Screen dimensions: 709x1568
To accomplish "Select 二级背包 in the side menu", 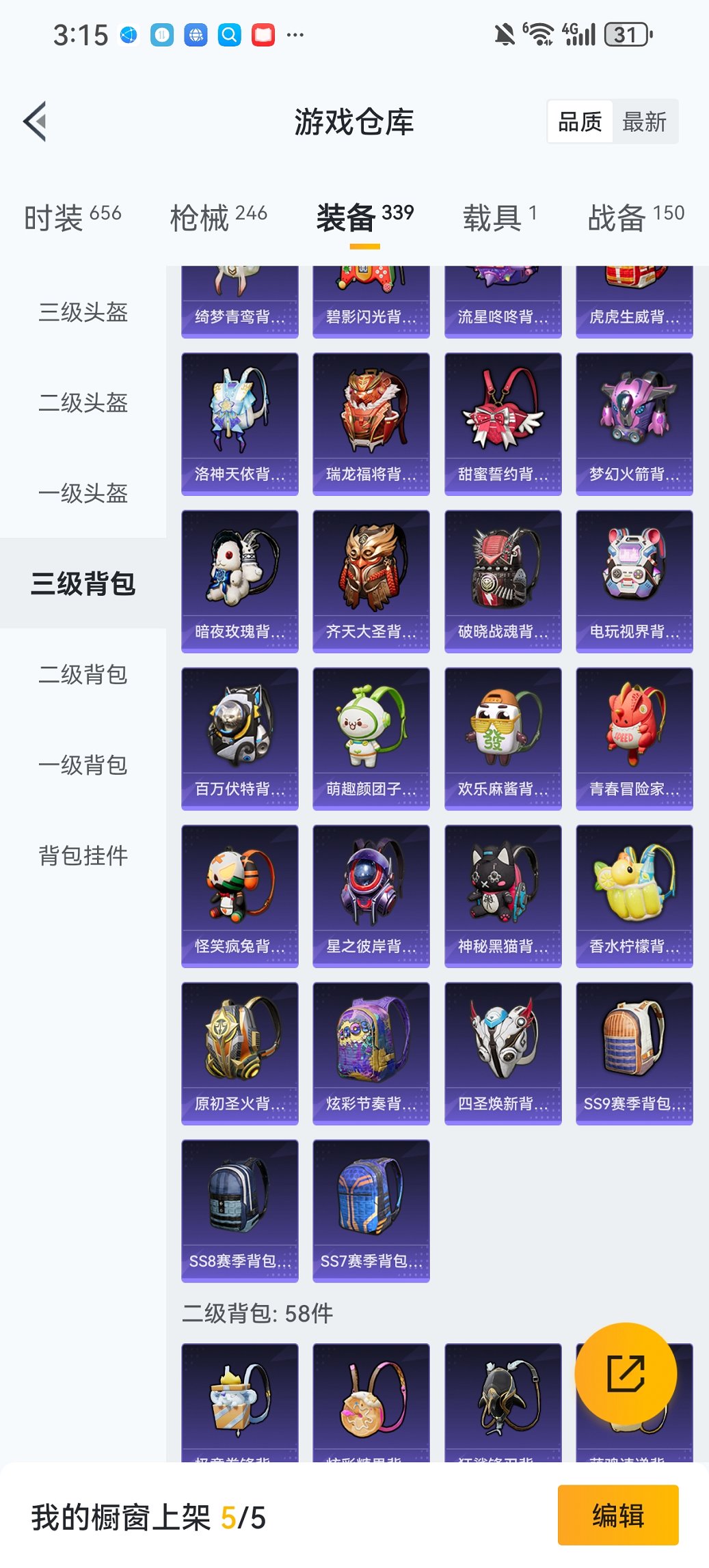I will 83,674.
